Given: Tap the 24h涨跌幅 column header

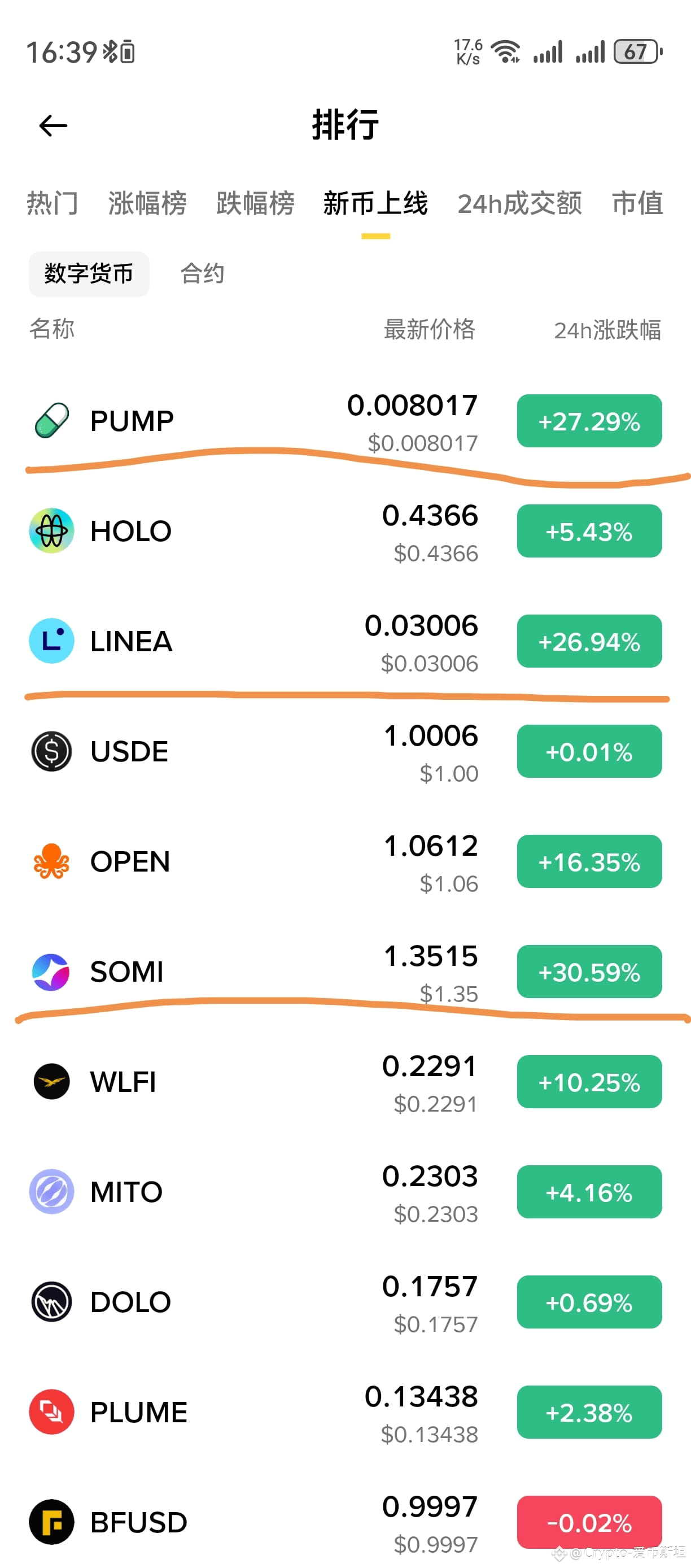Looking at the screenshot, I should tap(607, 330).
